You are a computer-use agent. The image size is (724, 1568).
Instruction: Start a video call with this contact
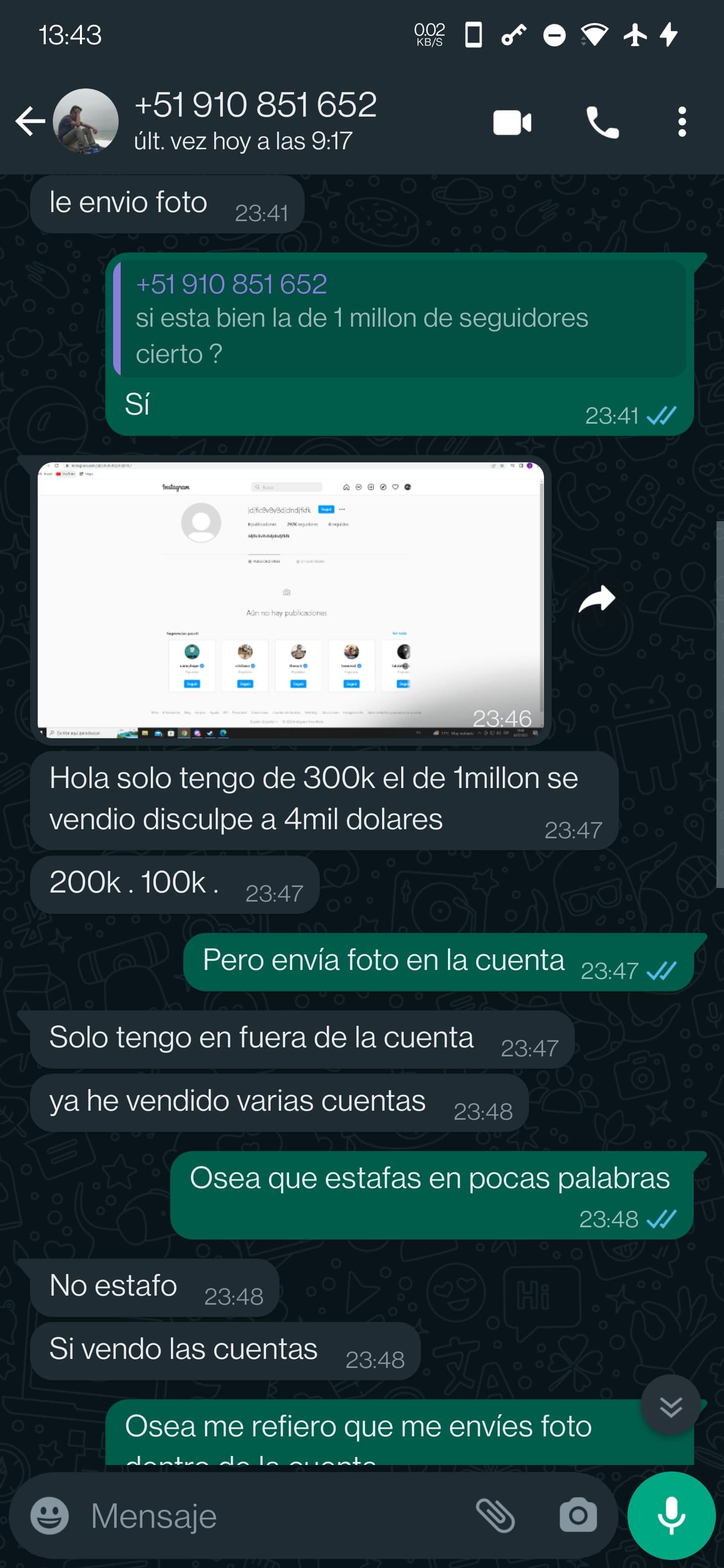coord(511,122)
